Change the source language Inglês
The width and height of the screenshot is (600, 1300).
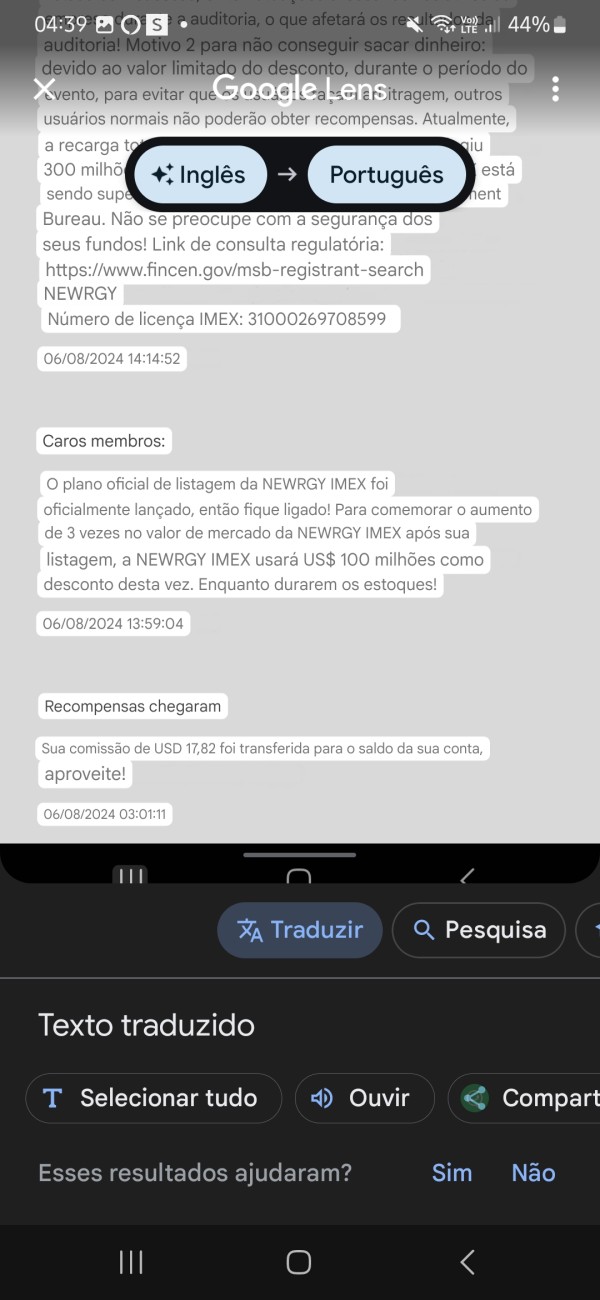pyautogui.click(x=199, y=175)
